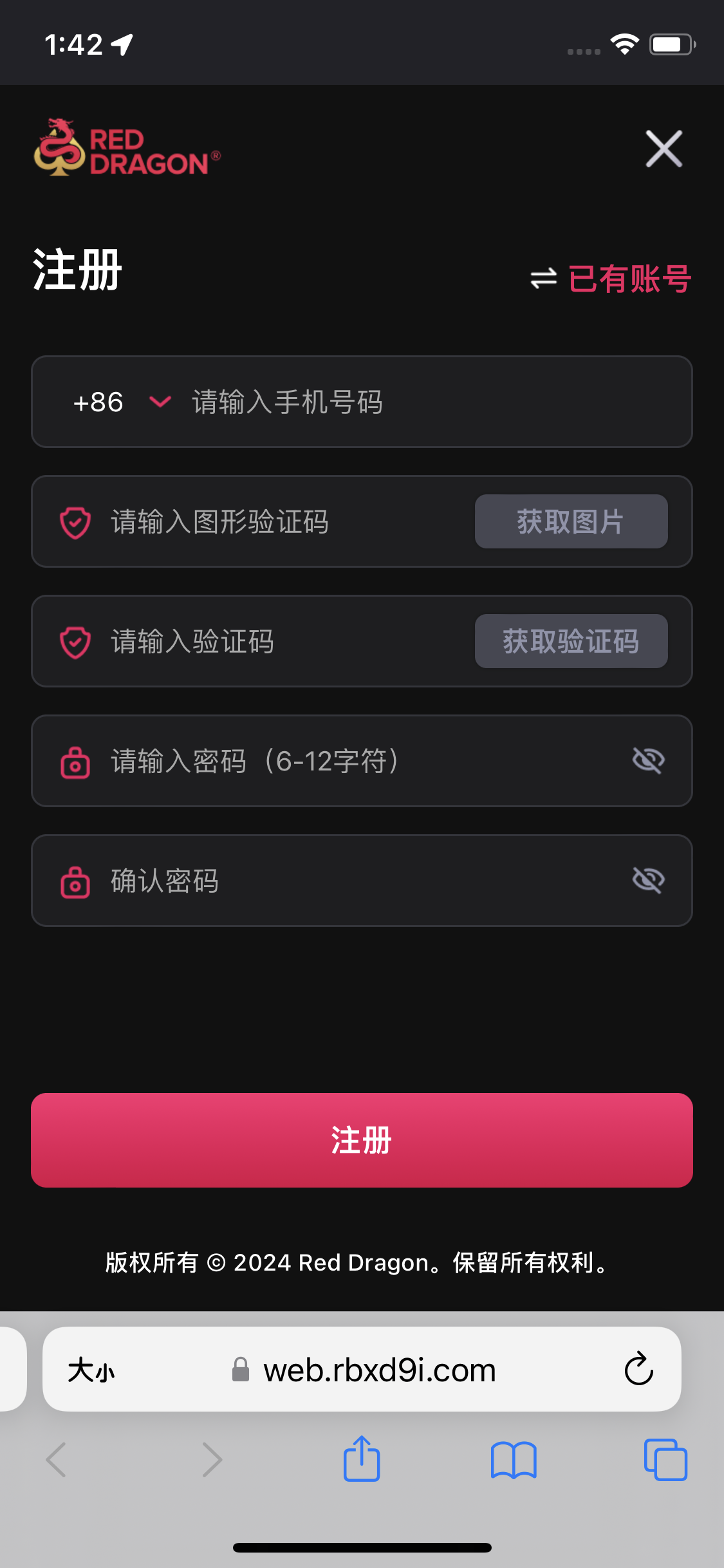The height and width of the screenshot is (1568, 724).
Task: Click the lock icon in the password field
Action: tap(75, 761)
